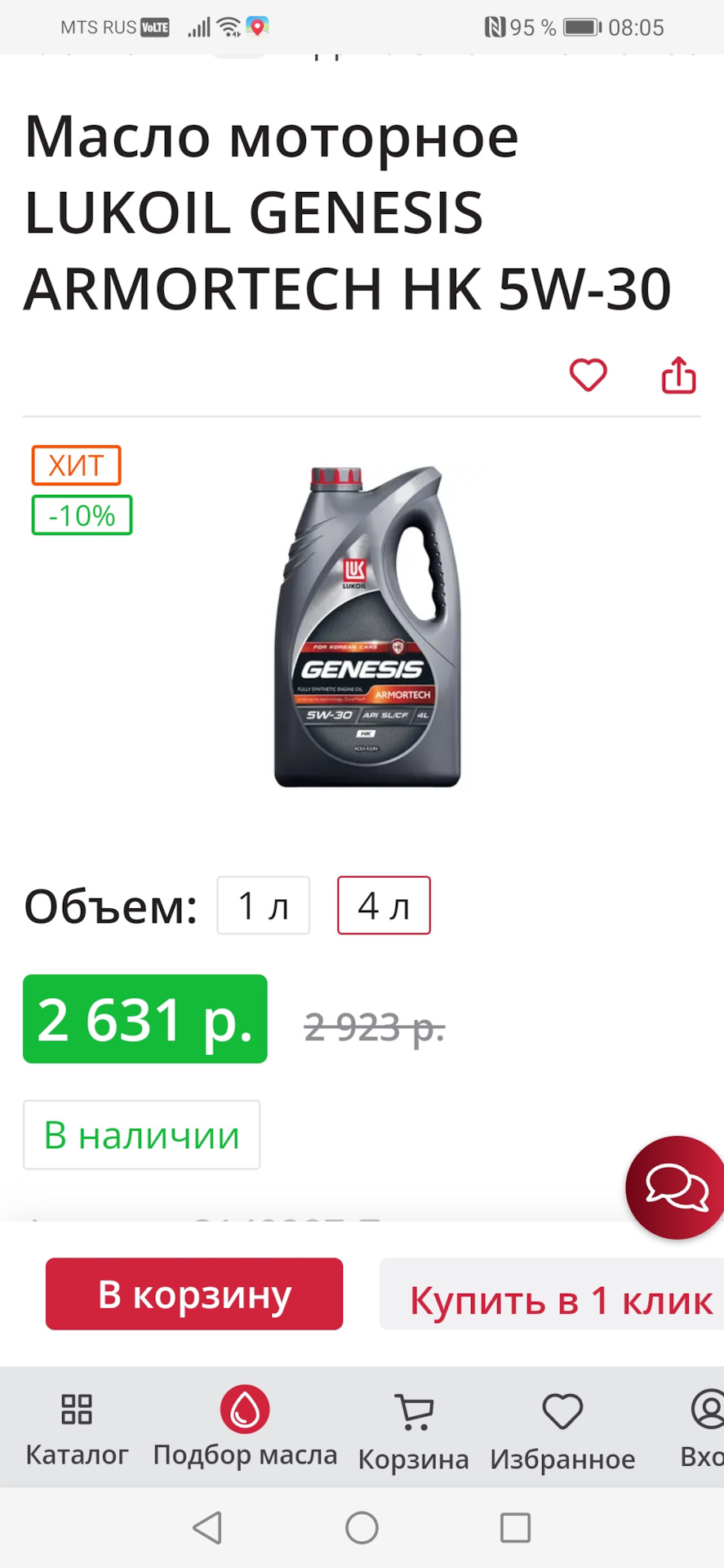Screen dimensions: 724x1568
Task: Add this oil to favorites with heart icon
Action: 588,376
